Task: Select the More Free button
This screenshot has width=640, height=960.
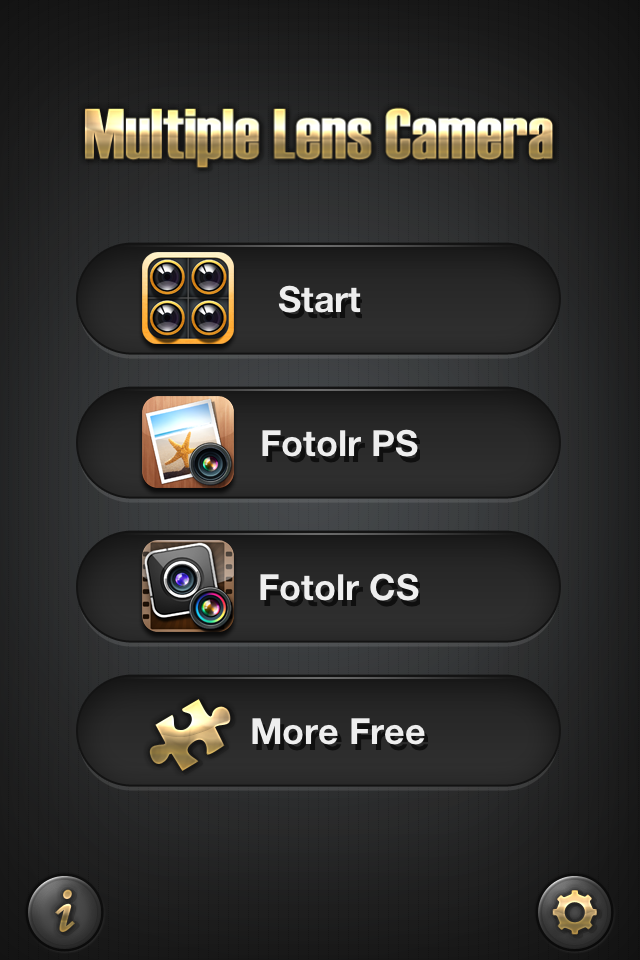Action: [x=318, y=731]
